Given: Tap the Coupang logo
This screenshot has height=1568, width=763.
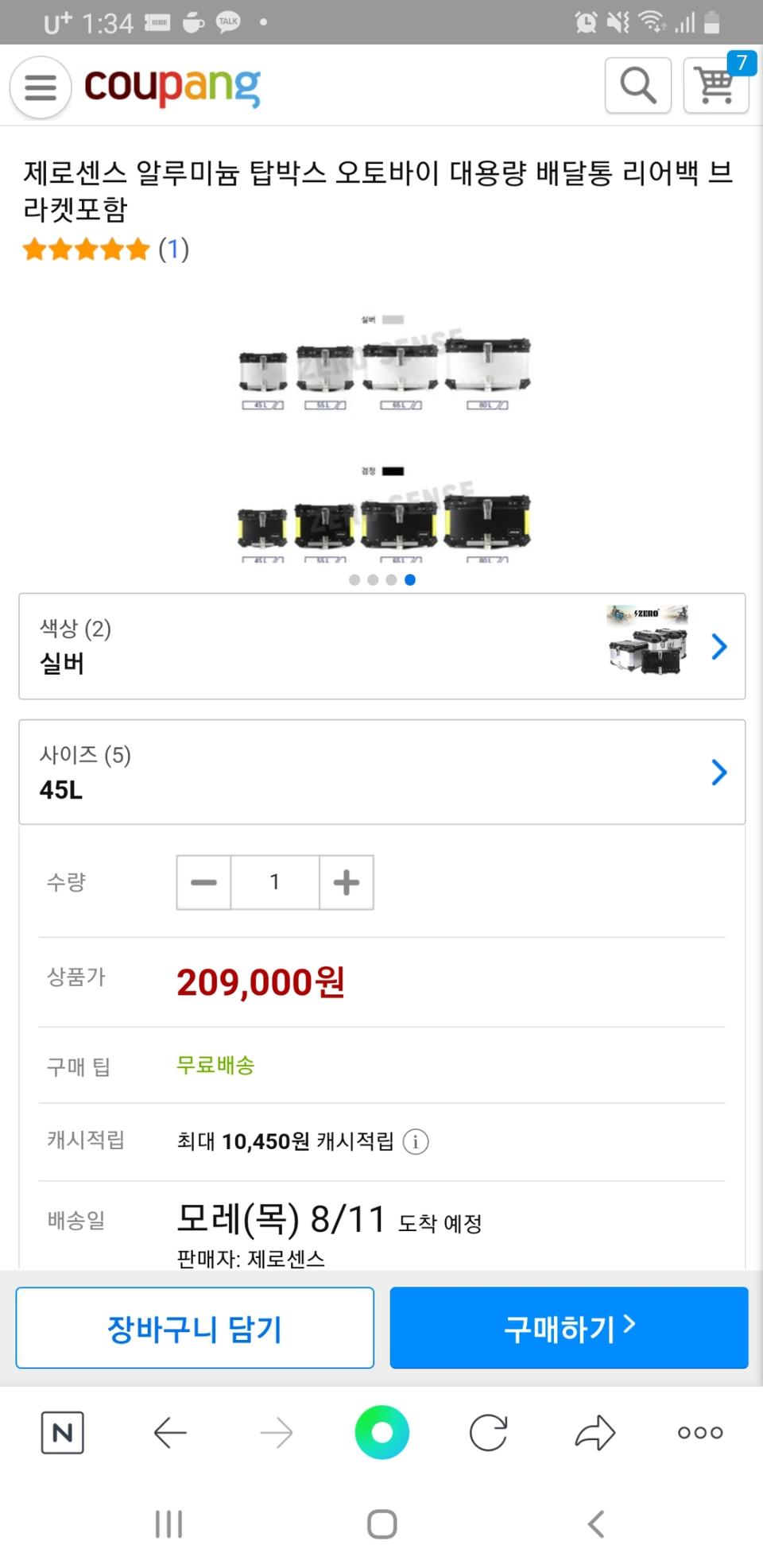Looking at the screenshot, I should coord(173,86).
